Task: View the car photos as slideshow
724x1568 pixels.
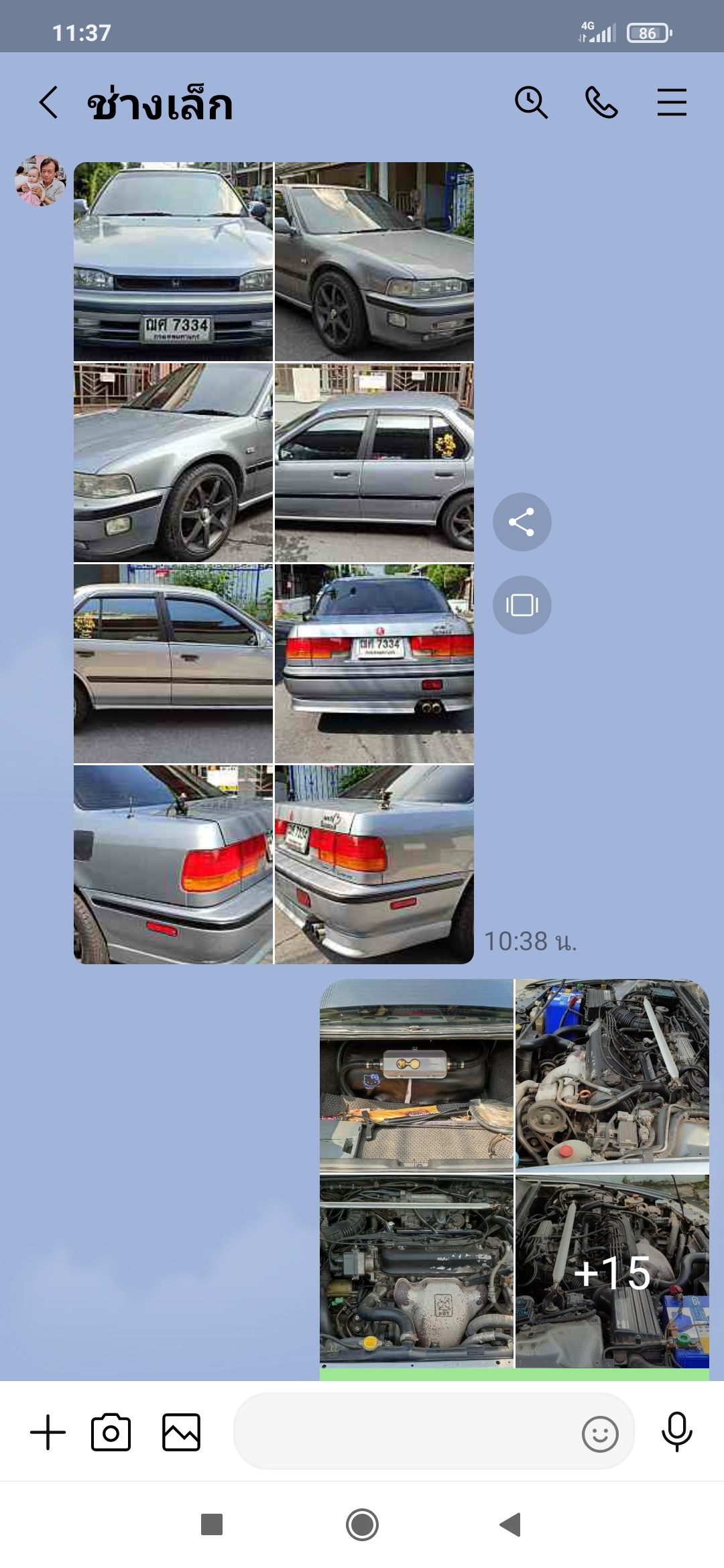Action: tap(522, 605)
